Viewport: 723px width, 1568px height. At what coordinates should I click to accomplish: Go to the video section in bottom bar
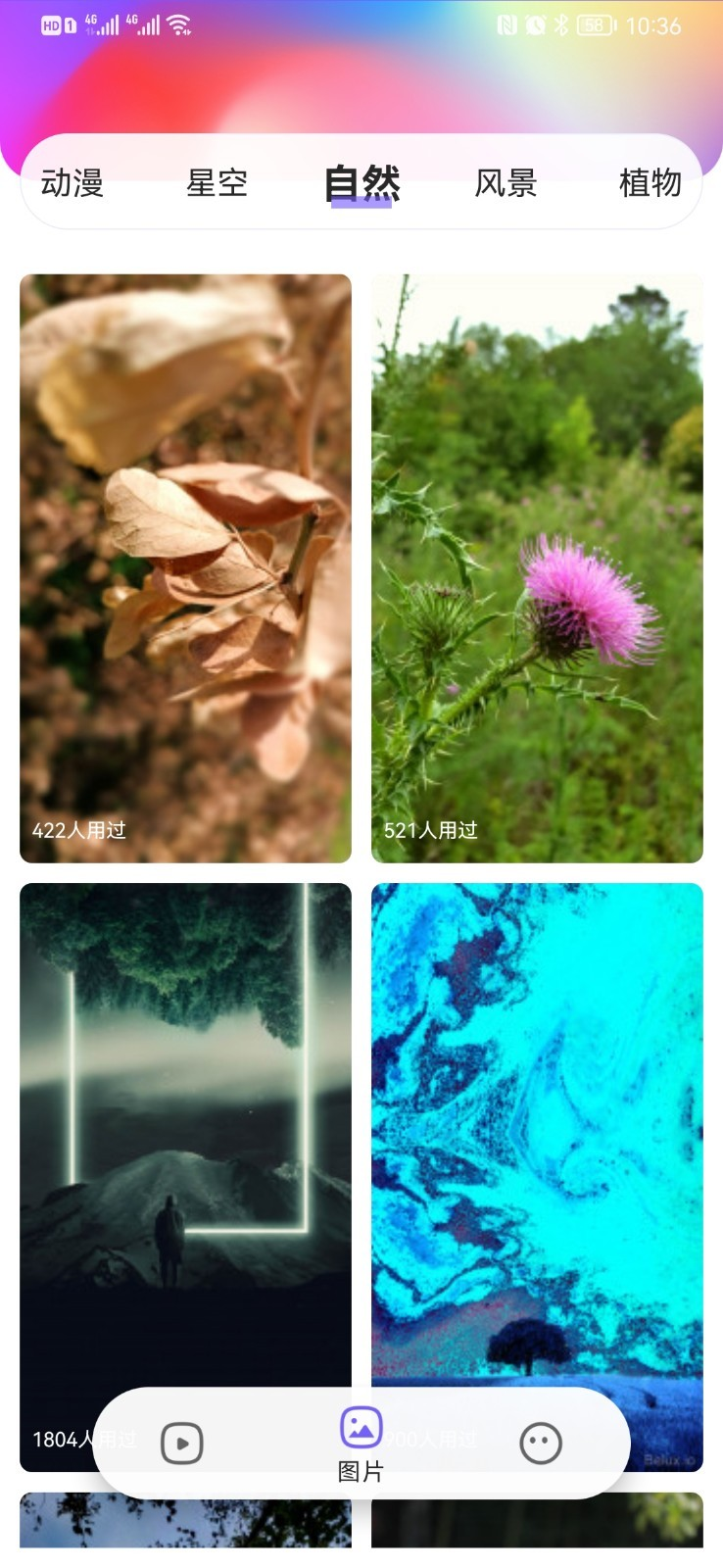[x=182, y=1443]
